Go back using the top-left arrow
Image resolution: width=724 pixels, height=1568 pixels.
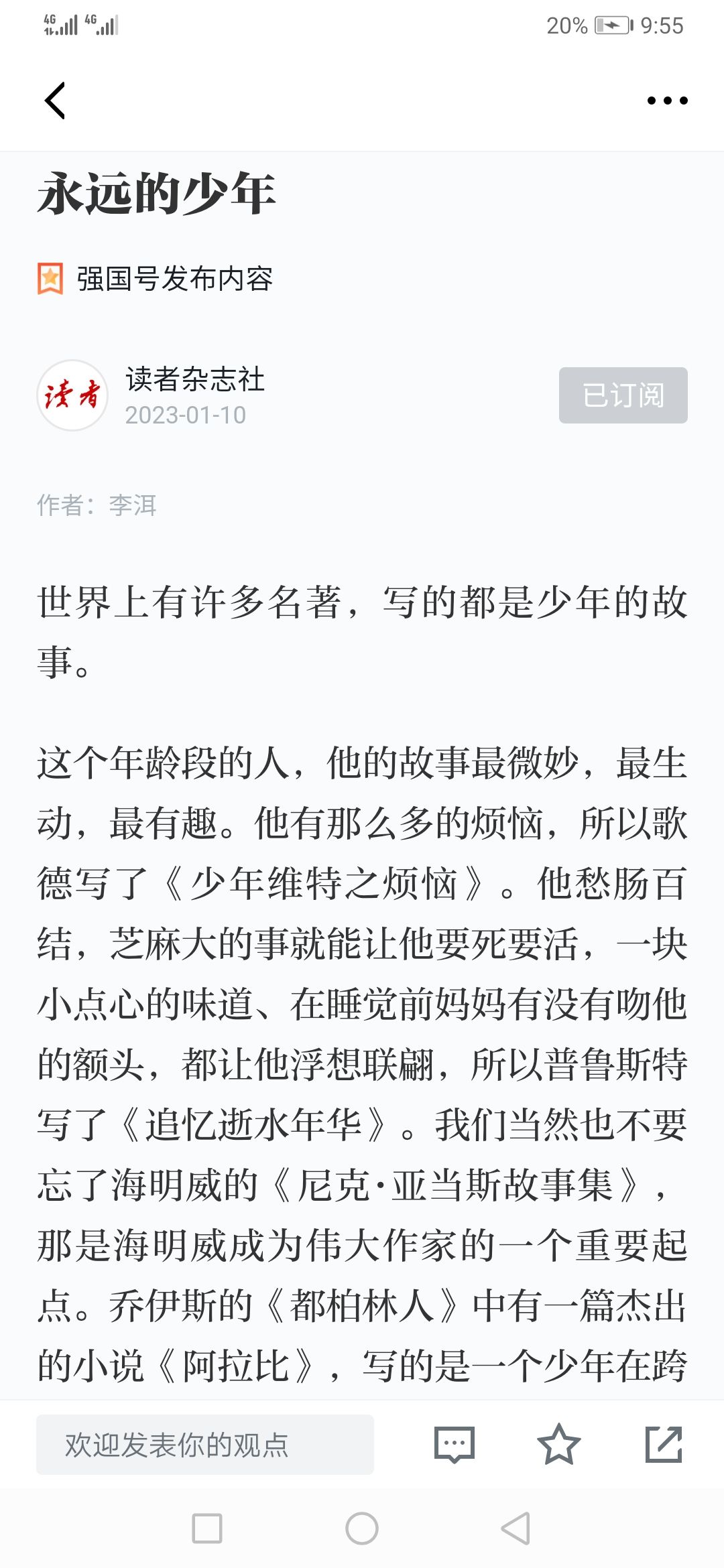tap(55, 101)
